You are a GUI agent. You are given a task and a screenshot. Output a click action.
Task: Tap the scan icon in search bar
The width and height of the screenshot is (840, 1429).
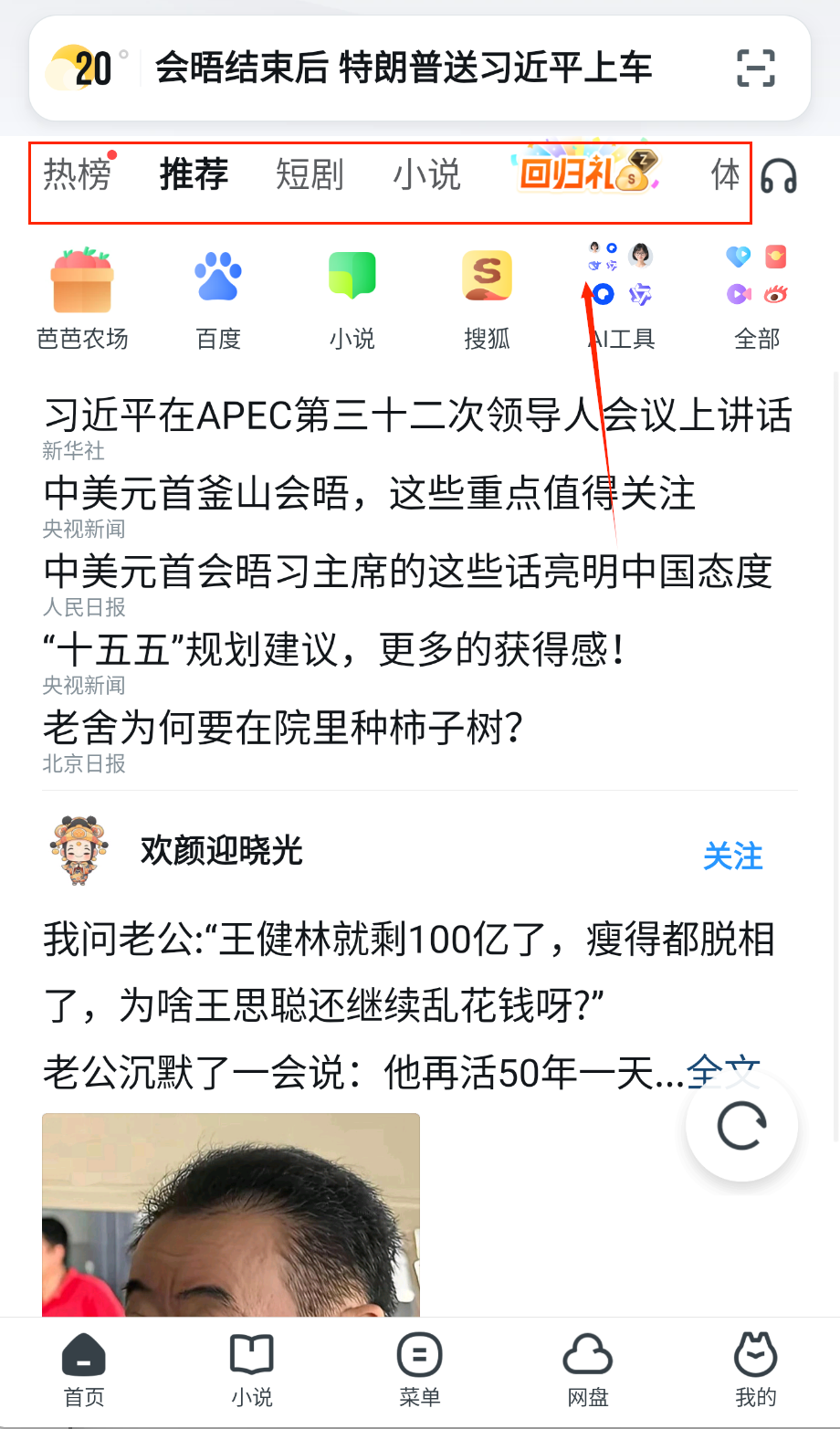point(755,68)
